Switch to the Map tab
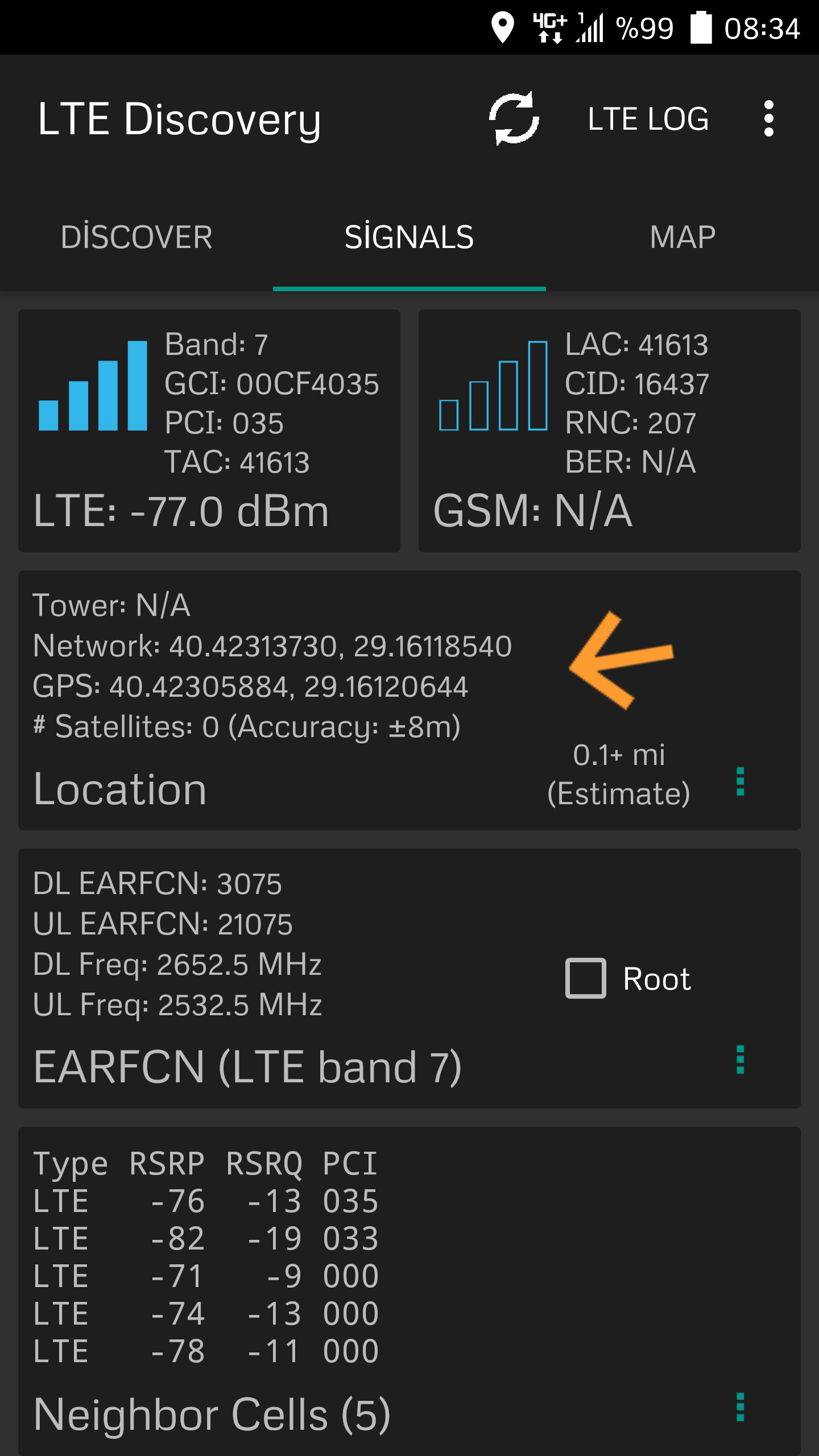 (682, 237)
